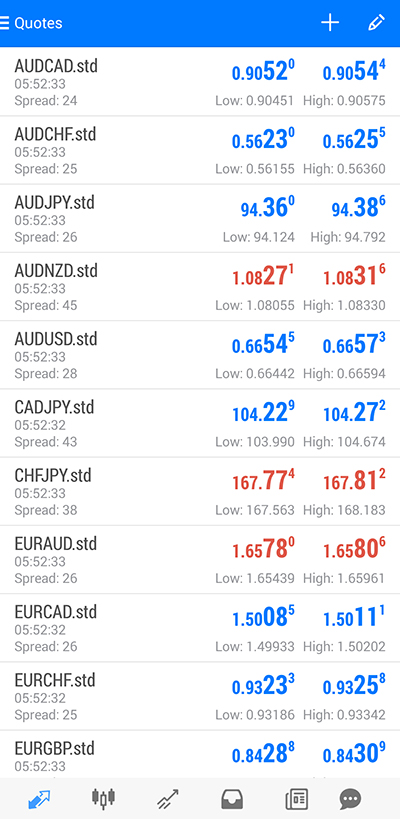Open the chat messages tab

350,799
